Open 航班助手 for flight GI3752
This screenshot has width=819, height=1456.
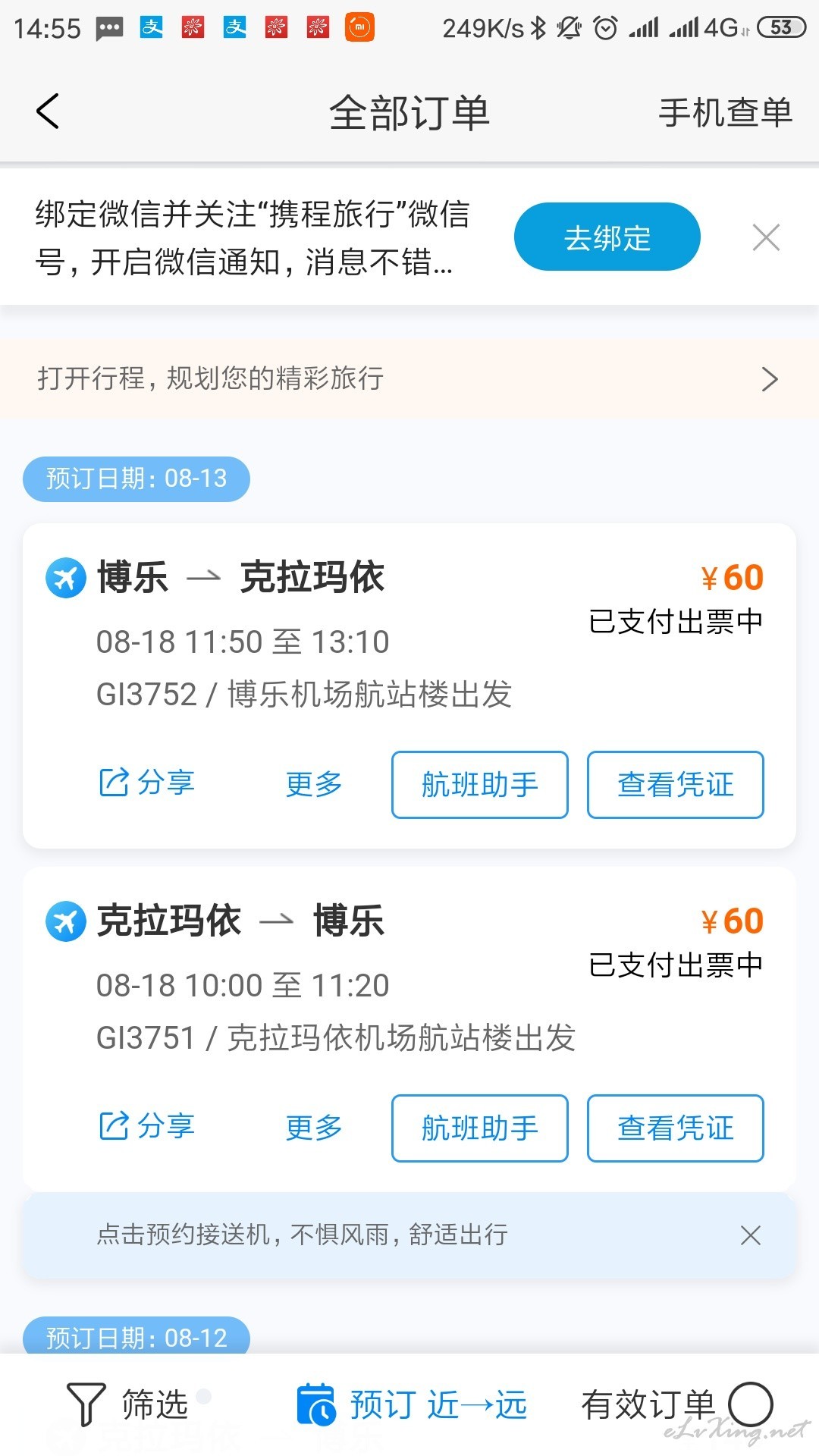click(479, 785)
